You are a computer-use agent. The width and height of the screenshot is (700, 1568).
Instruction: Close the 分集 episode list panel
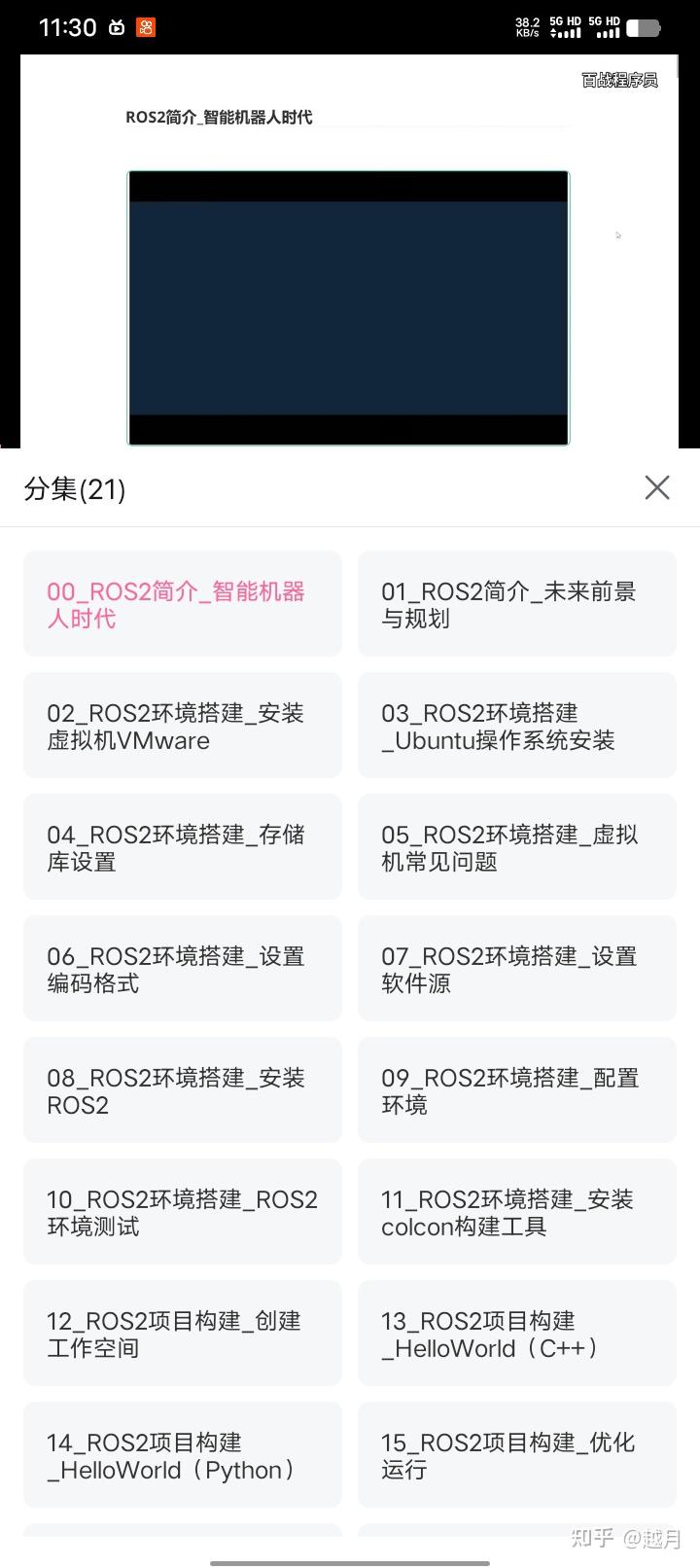[x=656, y=487]
